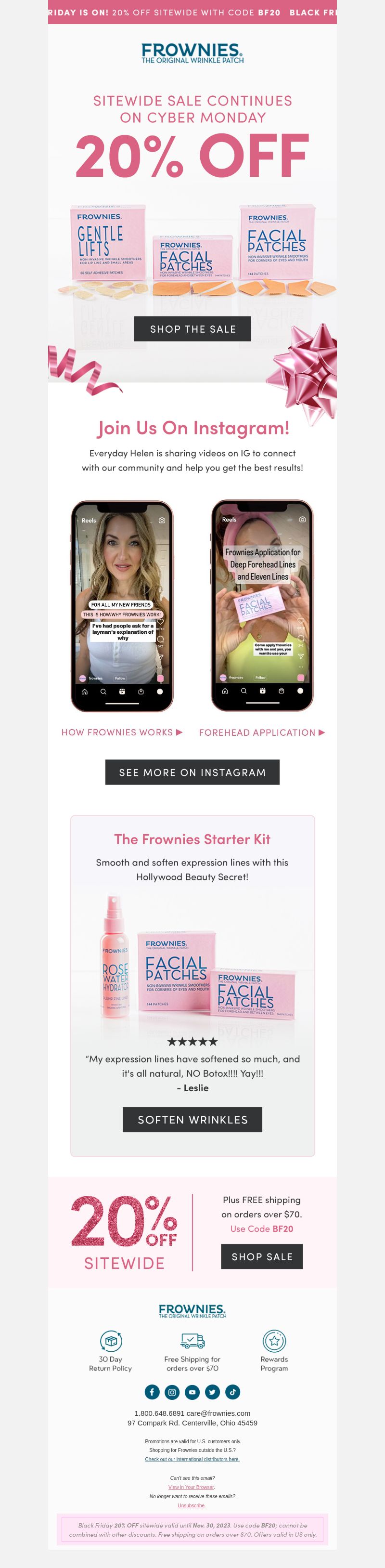
Task: Open the deep forehead lines reel thumbnail
Action: 262,606
